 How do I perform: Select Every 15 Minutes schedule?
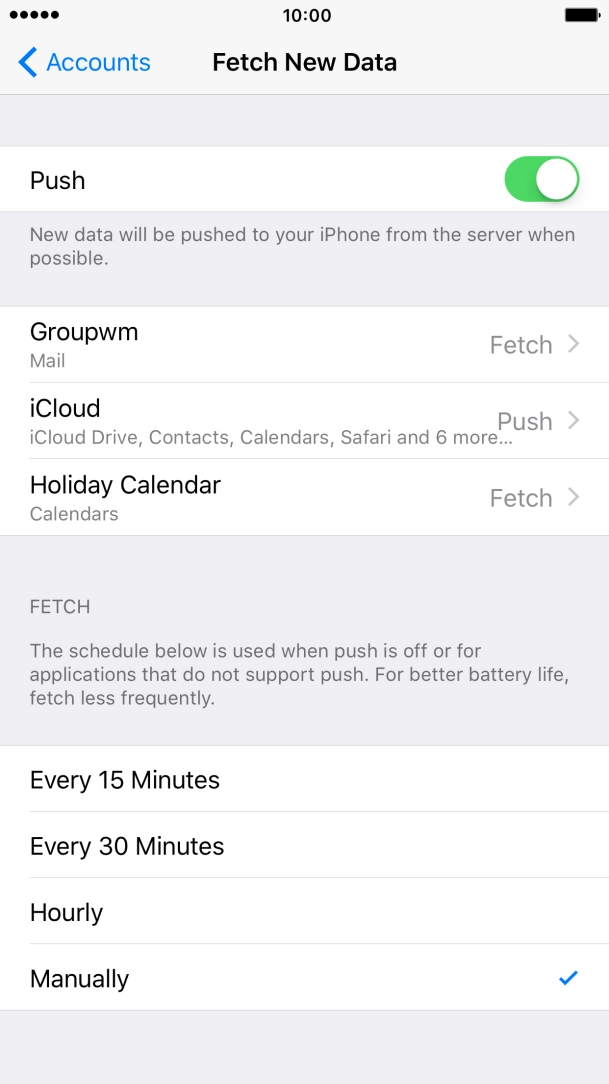tap(304, 780)
